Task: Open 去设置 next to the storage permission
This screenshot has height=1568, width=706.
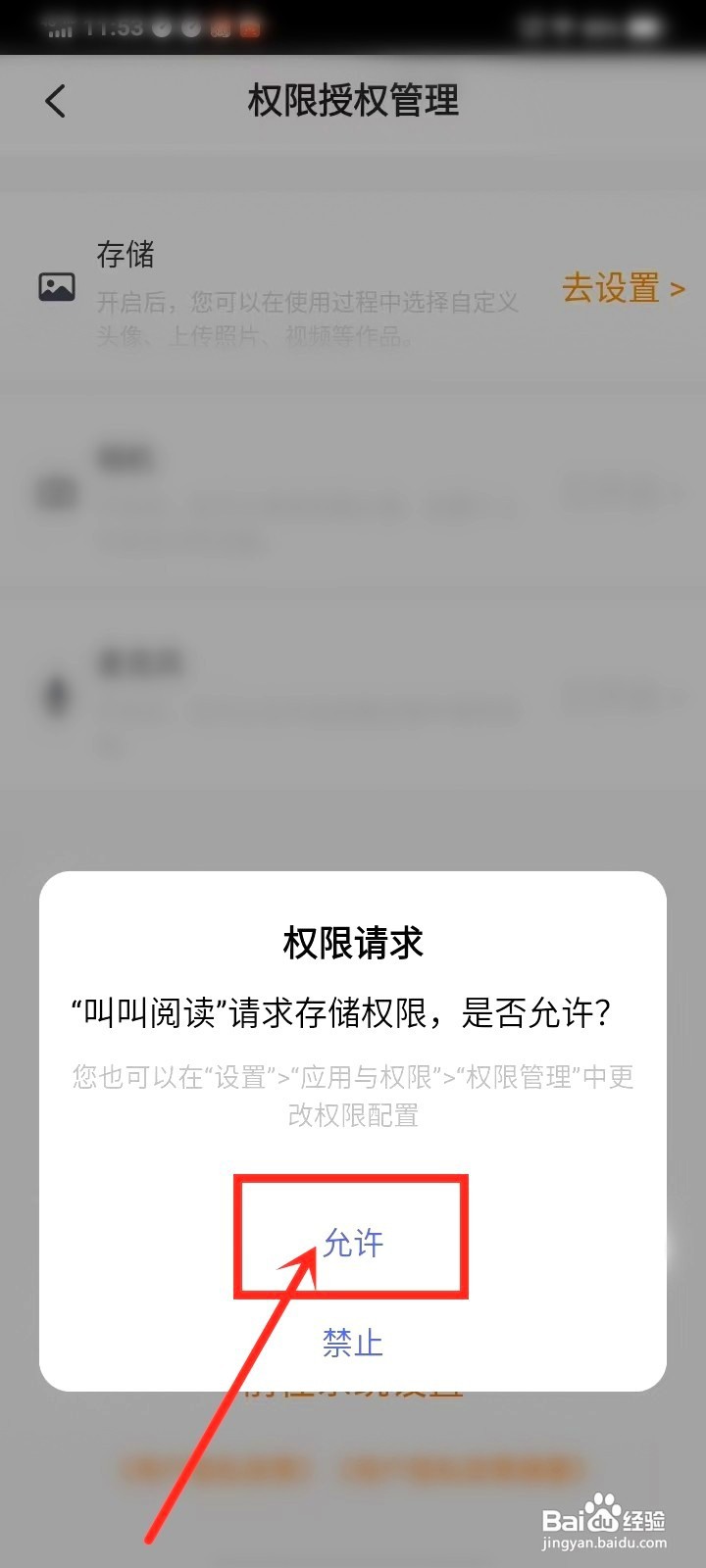Action: 613,289
